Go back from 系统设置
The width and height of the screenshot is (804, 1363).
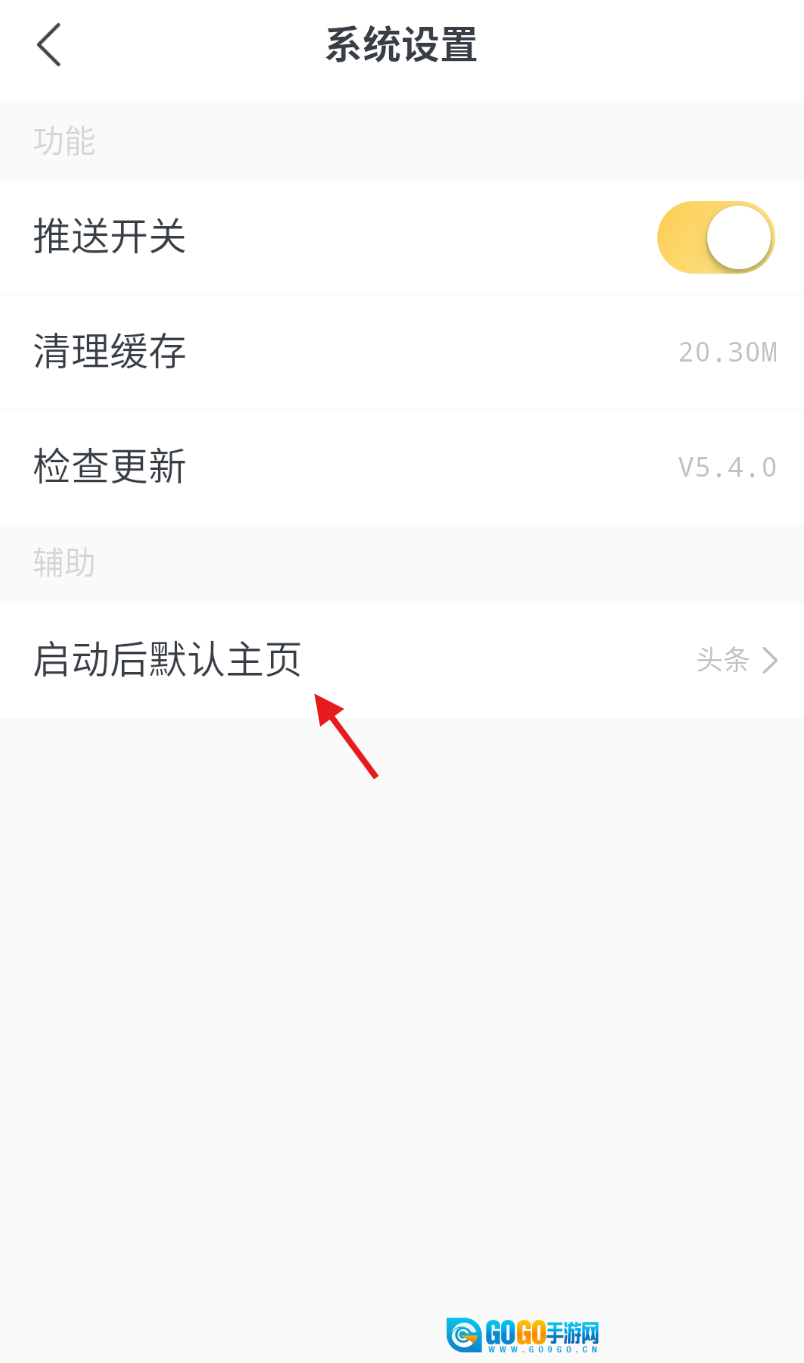point(48,45)
